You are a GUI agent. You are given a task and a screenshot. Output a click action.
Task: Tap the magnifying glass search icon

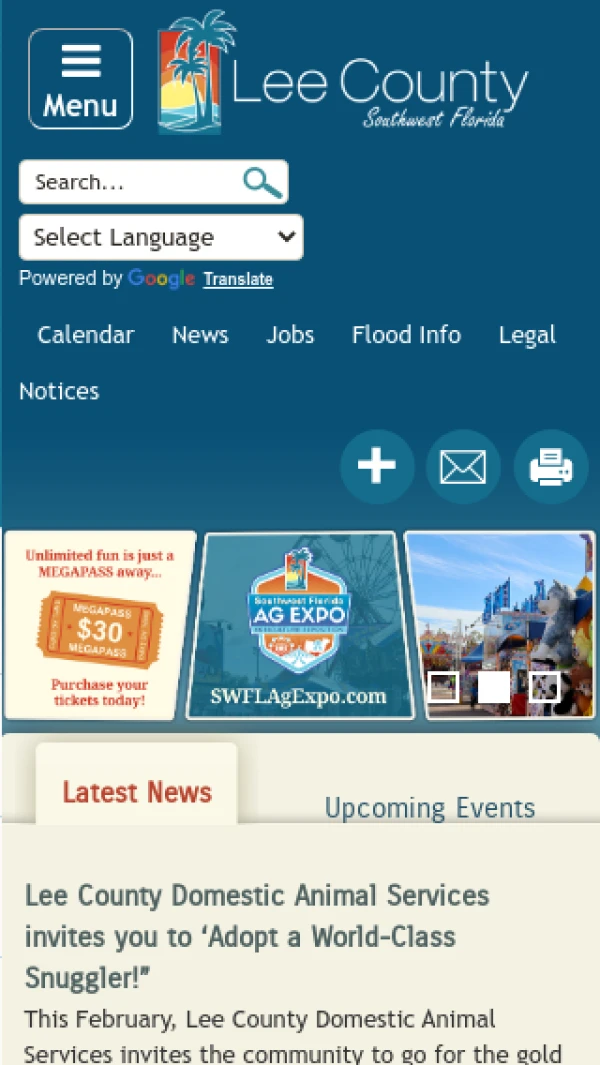coord(262,182)
